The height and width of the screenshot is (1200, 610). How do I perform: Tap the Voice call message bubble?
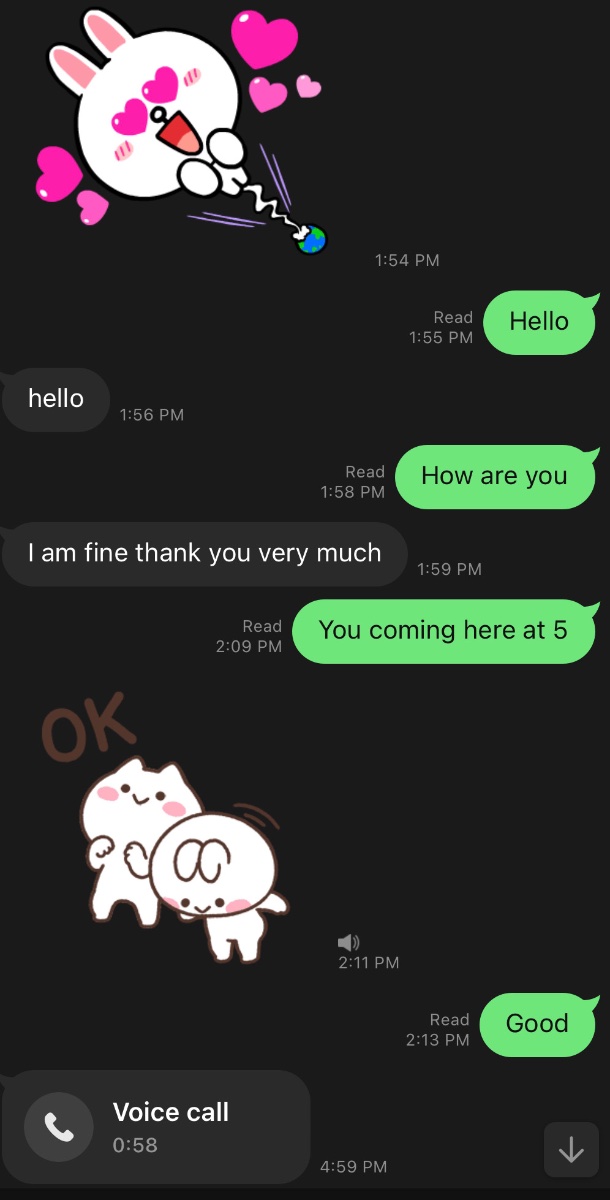coord(156,1127)
